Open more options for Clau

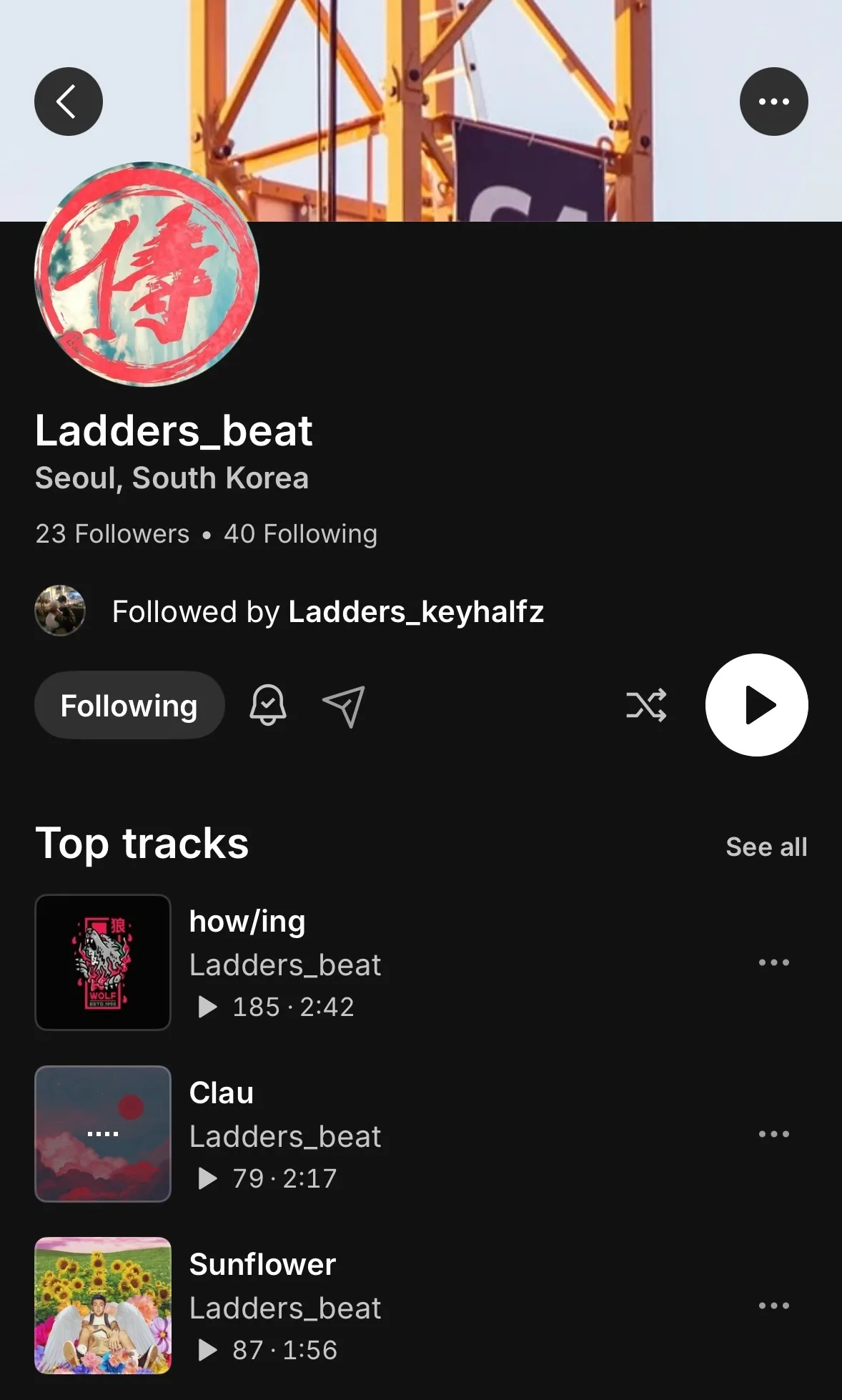pyautogui.click(x=773, y=1134)
